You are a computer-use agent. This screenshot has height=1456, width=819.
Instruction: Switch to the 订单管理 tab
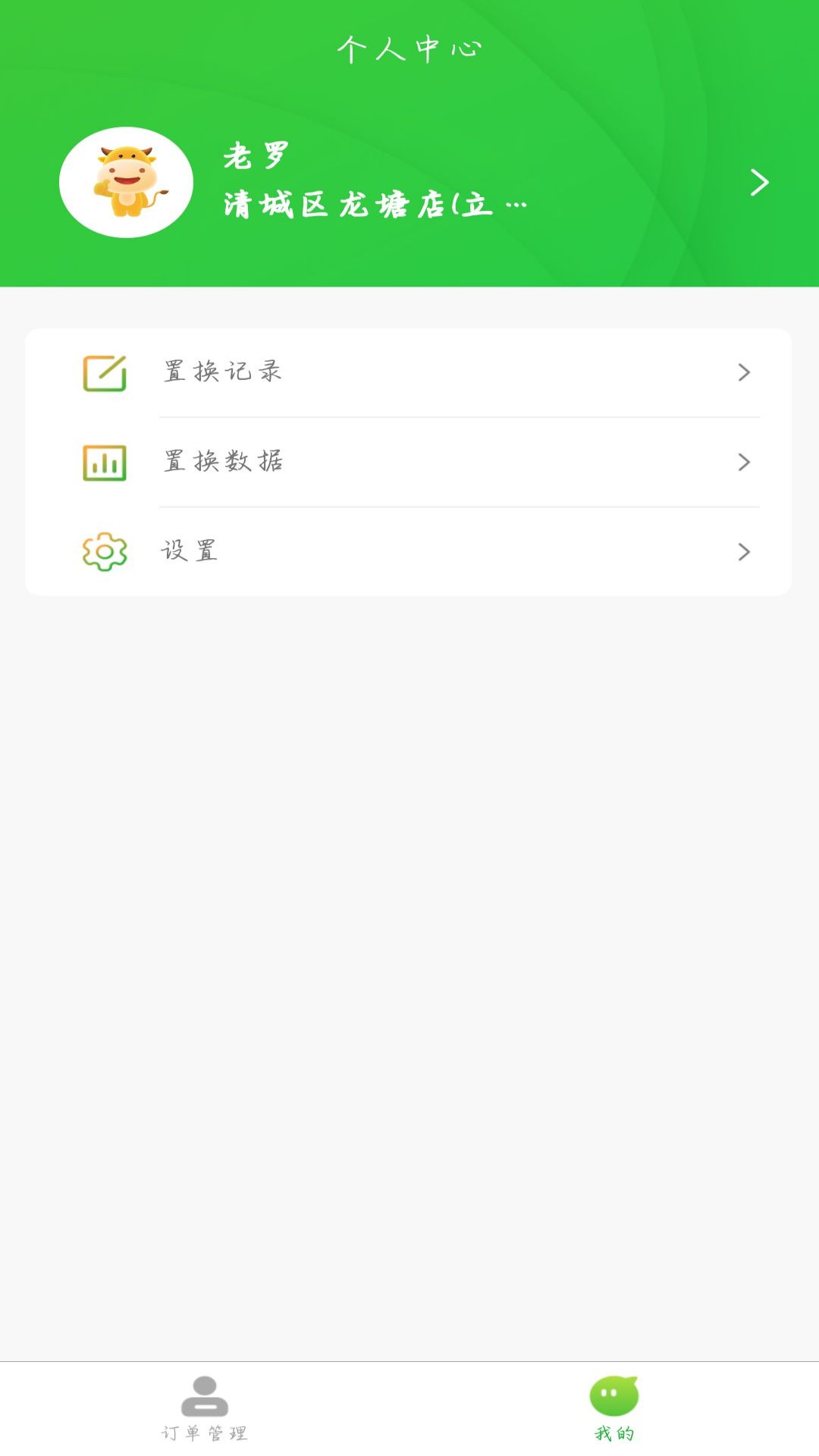click(203, 1414)
